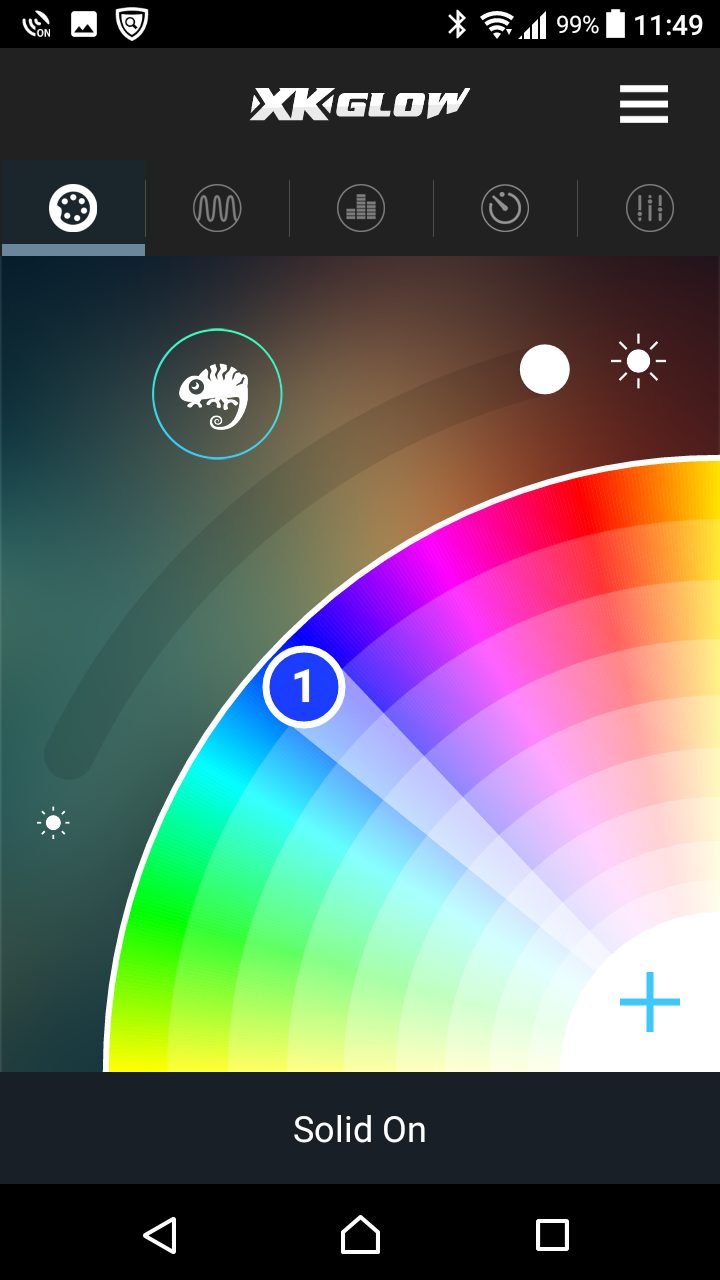The width and height of the screenshot is (720, 1280).
Task: Tap the Solid On mode bar
Action: click(360, 1129)
